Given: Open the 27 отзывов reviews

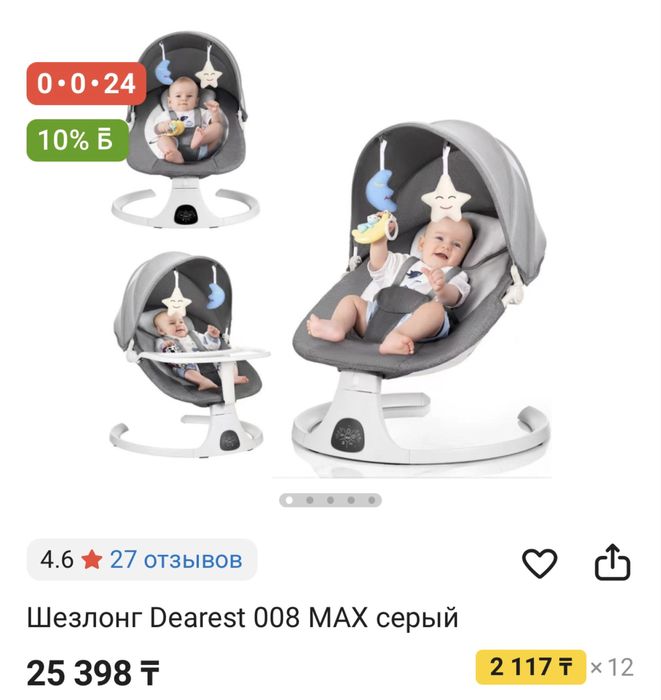Looking at the screenshot, I should pos(175,560).
